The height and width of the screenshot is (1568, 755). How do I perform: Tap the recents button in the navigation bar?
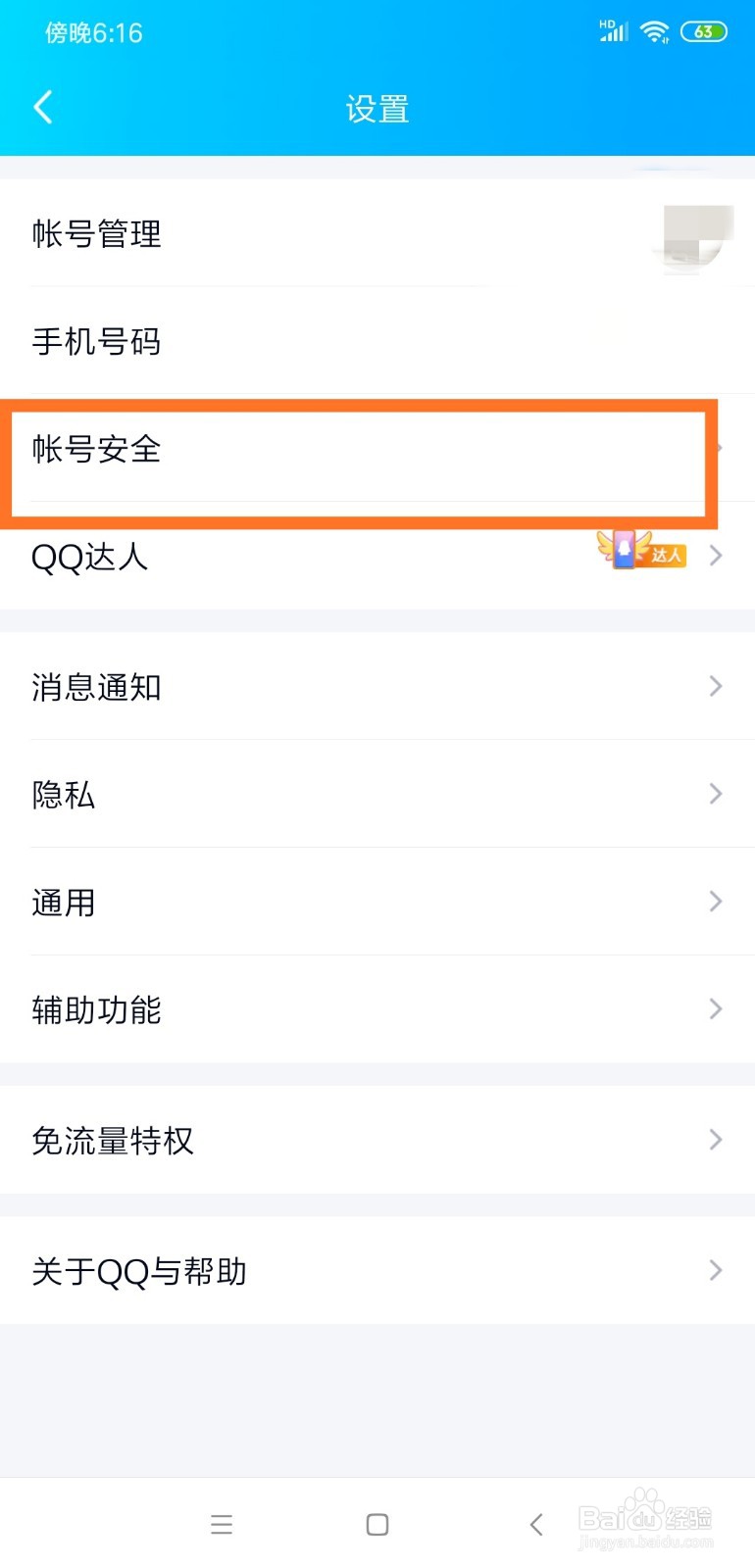click(x=222, y=1525)
